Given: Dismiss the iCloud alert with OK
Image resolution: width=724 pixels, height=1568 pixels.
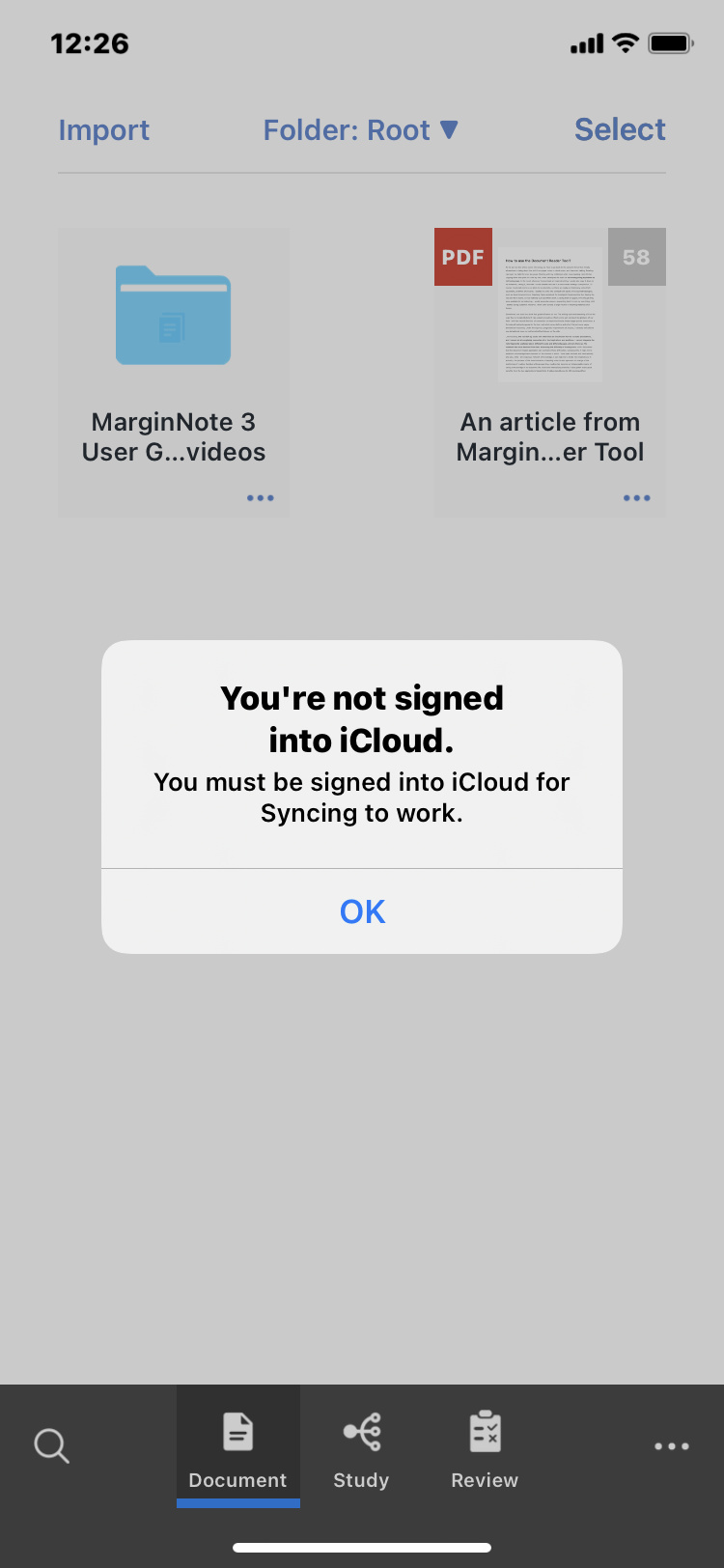Looking at the screenshot, I should tap(362, 911).
